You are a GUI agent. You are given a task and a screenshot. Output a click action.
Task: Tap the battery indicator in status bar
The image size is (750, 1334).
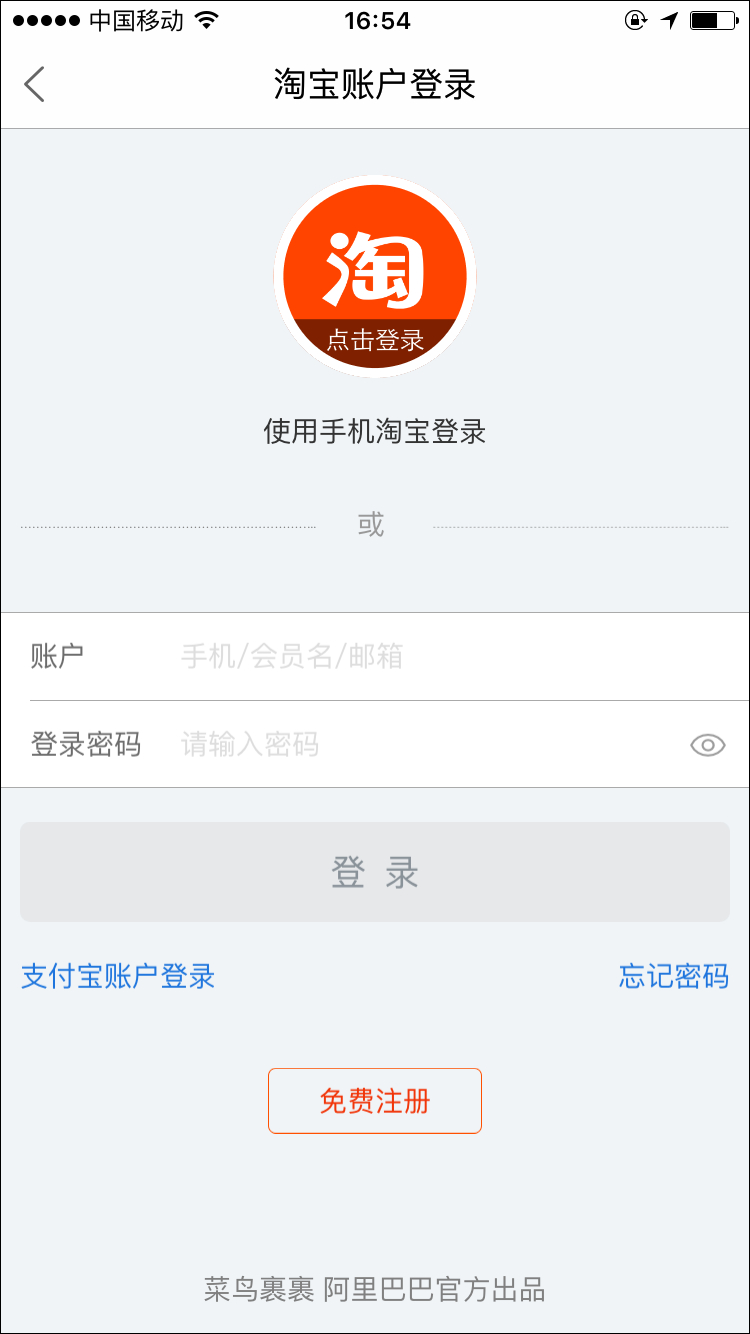pyautogui.click(x=712, y=20)
